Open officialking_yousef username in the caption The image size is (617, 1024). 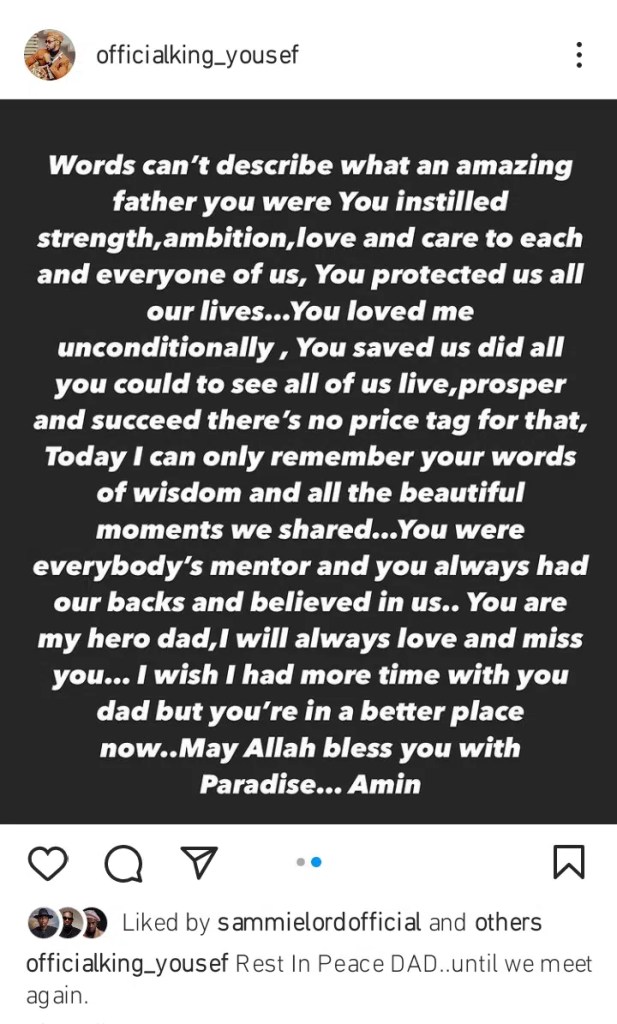[127, 964]
